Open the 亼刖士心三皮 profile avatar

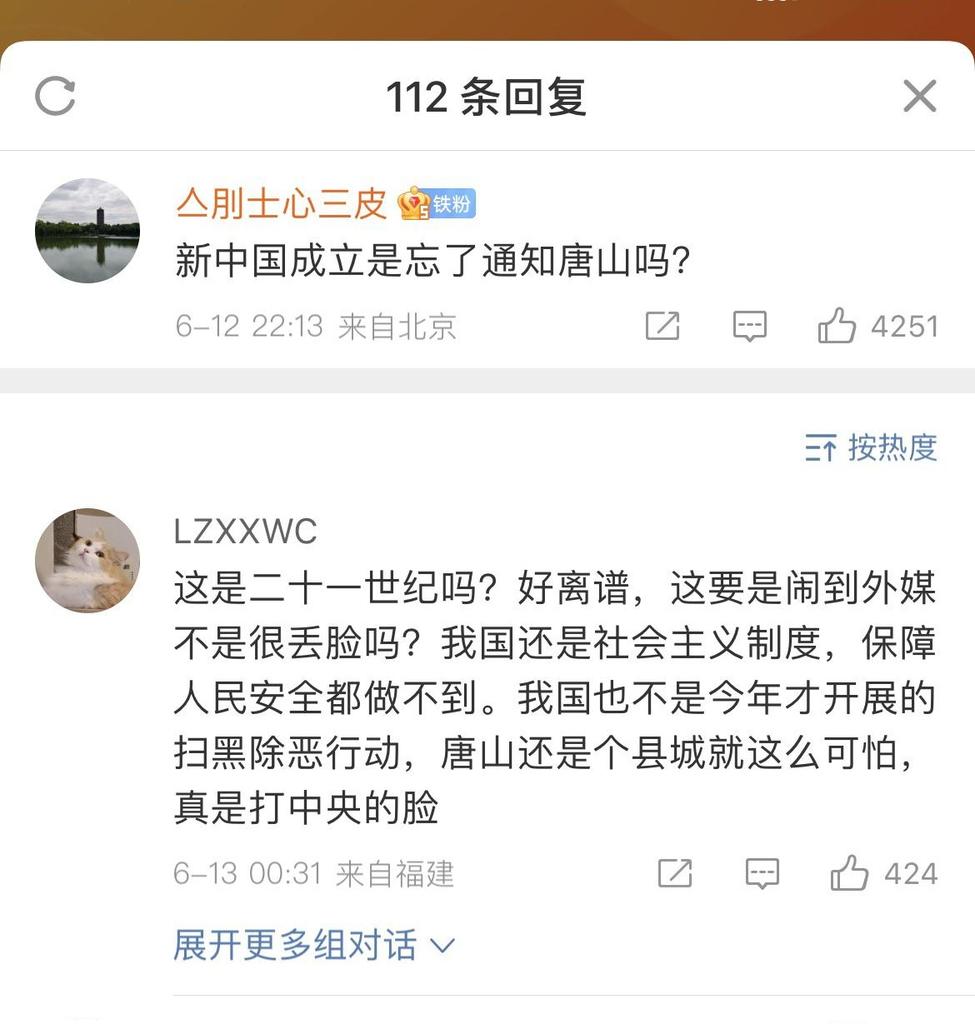coord(87,230)
